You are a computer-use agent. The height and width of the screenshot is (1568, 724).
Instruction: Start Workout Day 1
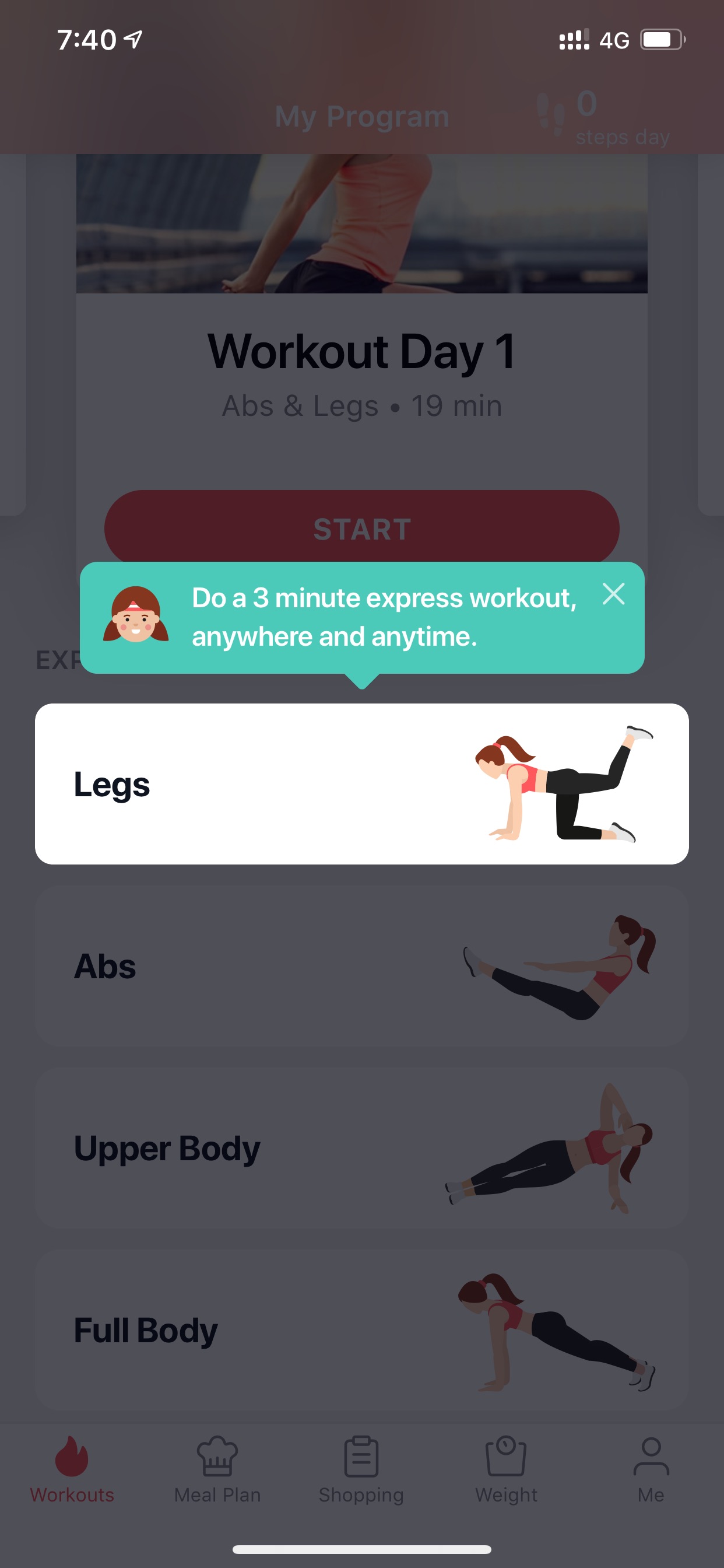[362, 529]
